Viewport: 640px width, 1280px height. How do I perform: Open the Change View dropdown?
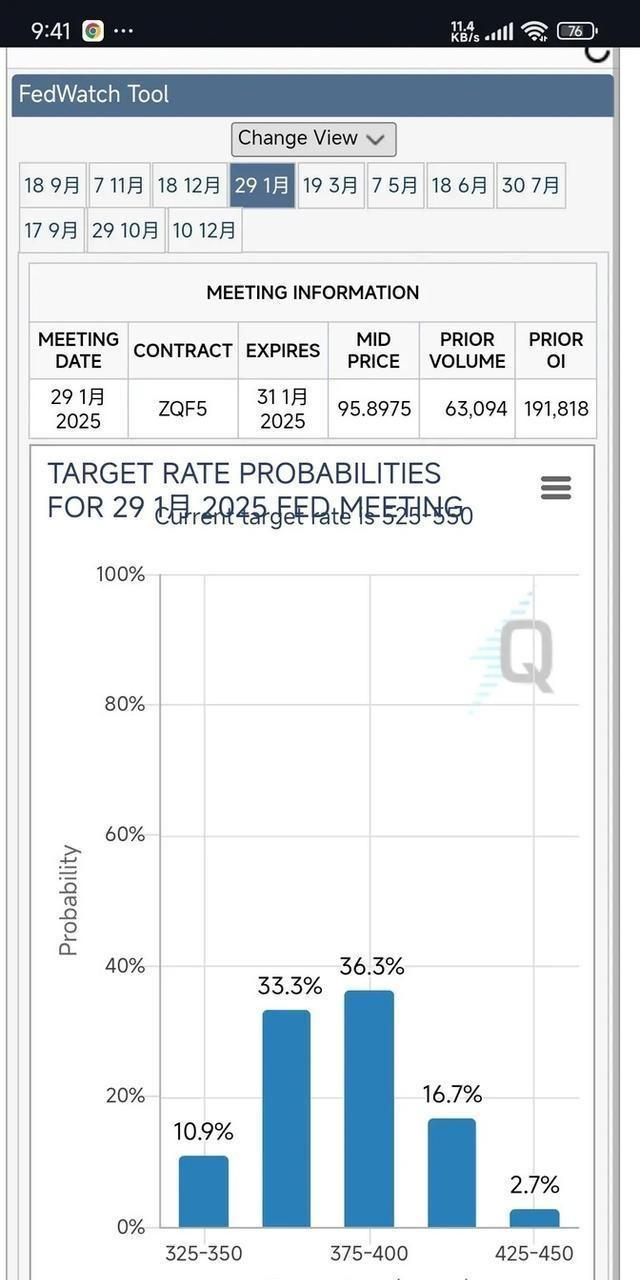tap(313, 139)
